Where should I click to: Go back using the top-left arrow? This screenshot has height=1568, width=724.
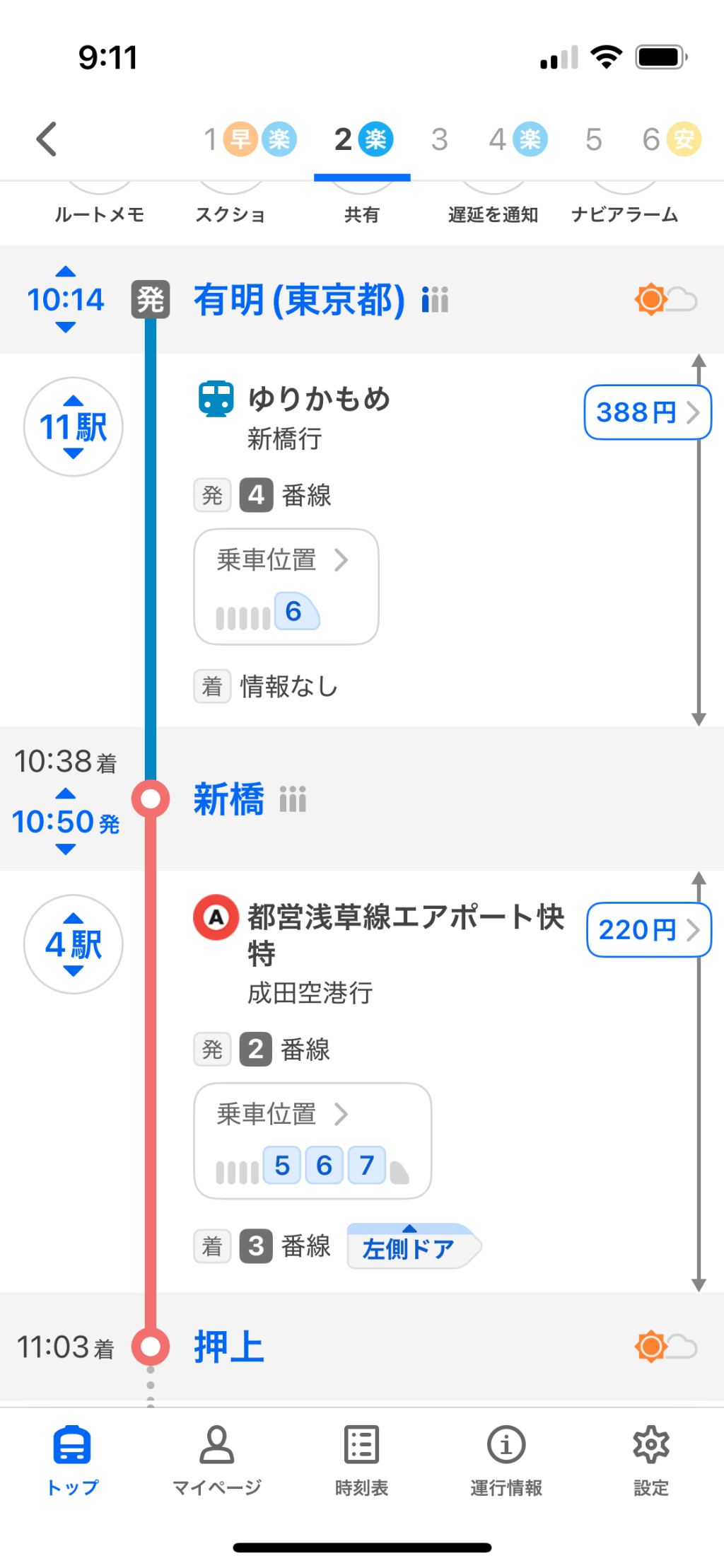[47, 139]
